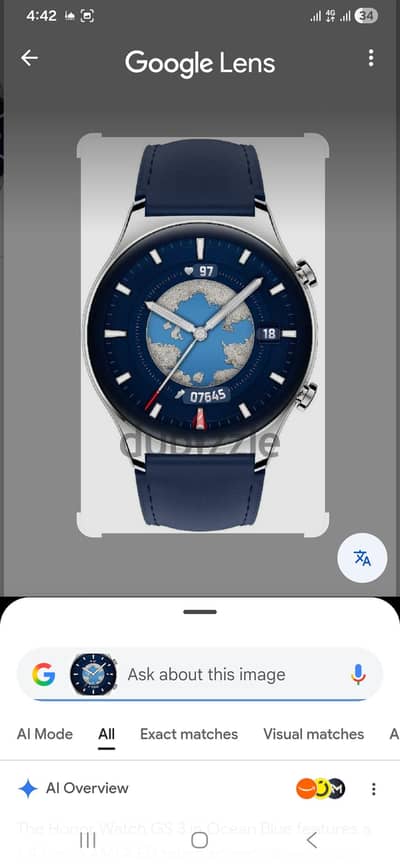Open AI Overview options menu

pos(374,789)
